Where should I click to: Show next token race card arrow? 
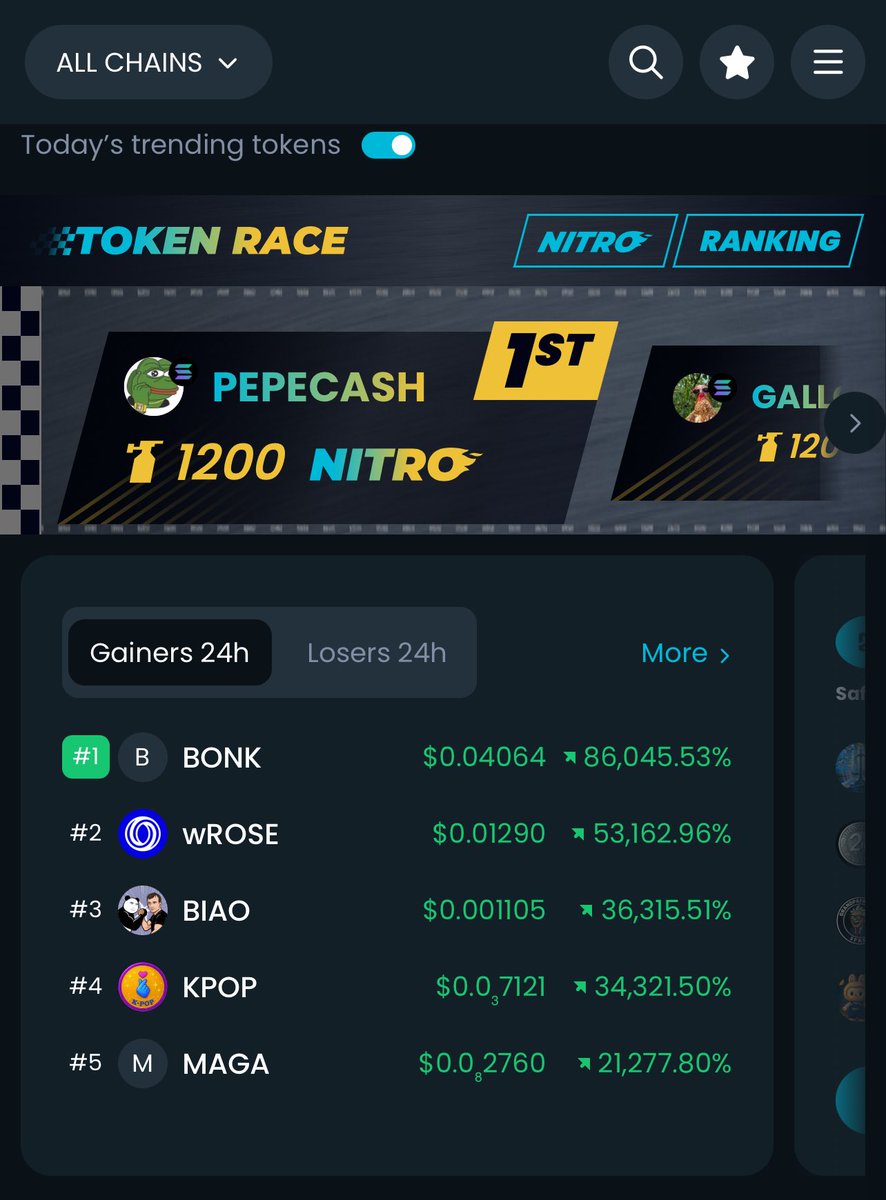[855, 423]
